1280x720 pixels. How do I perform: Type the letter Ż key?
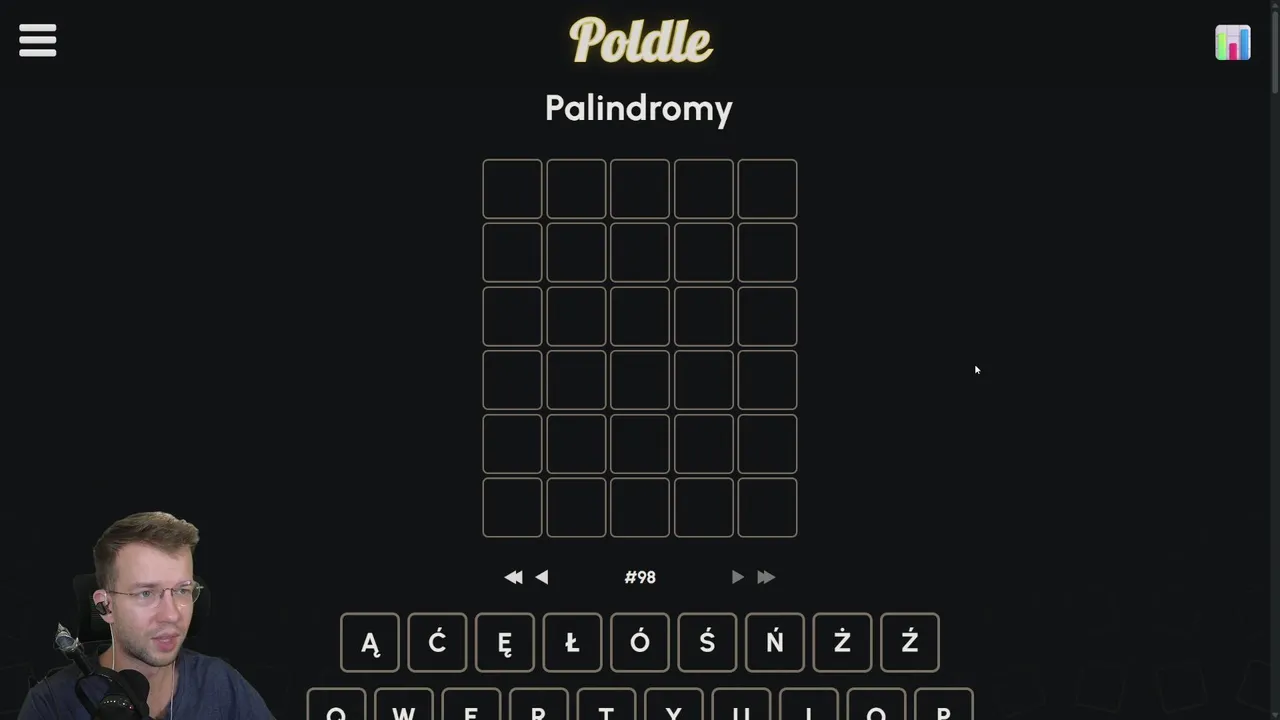click(x=842, y=643)
